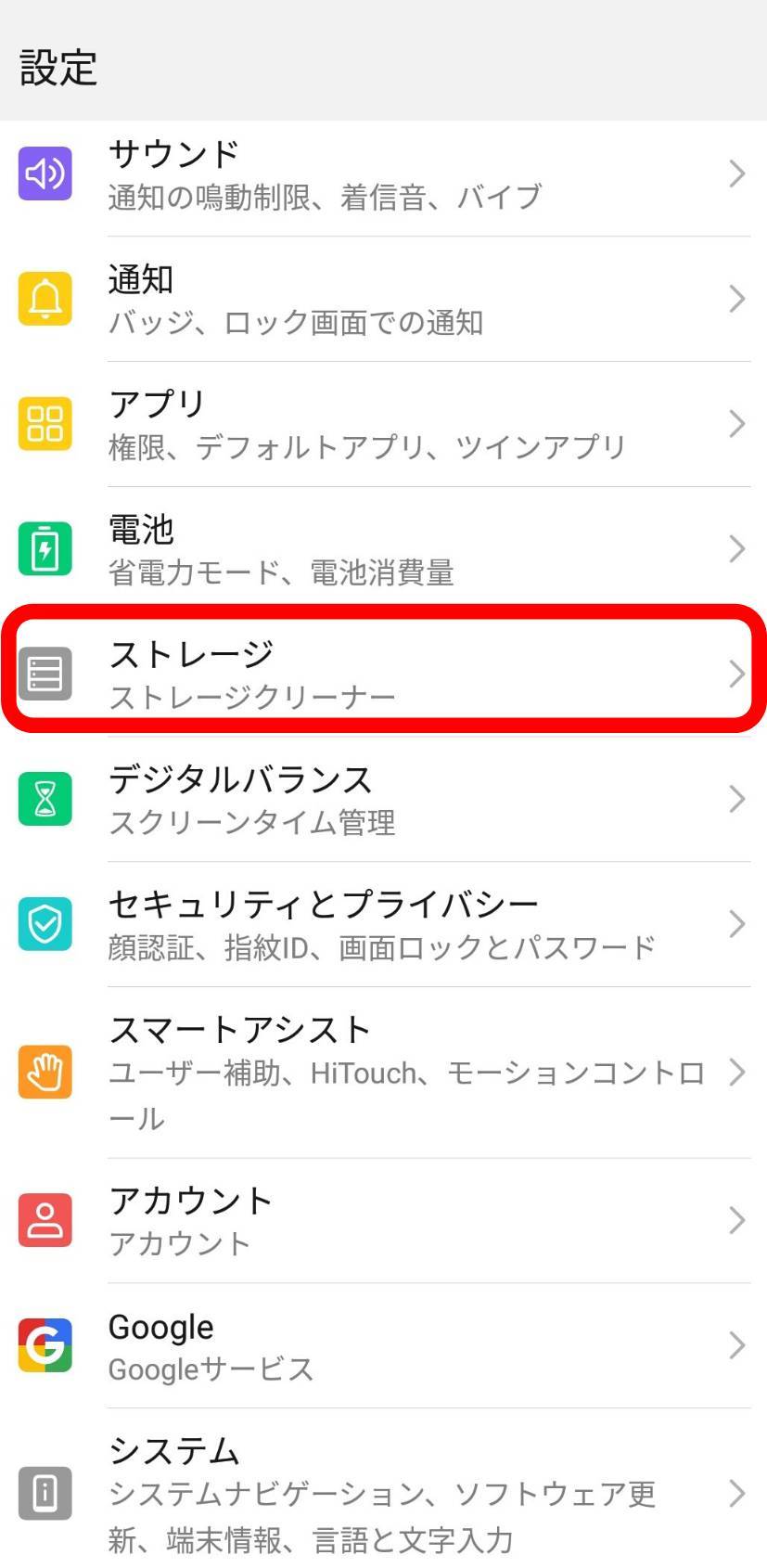This screenshot has width=767, height=1568.
Task: Open 電池 settings
Action: point(383,549)
